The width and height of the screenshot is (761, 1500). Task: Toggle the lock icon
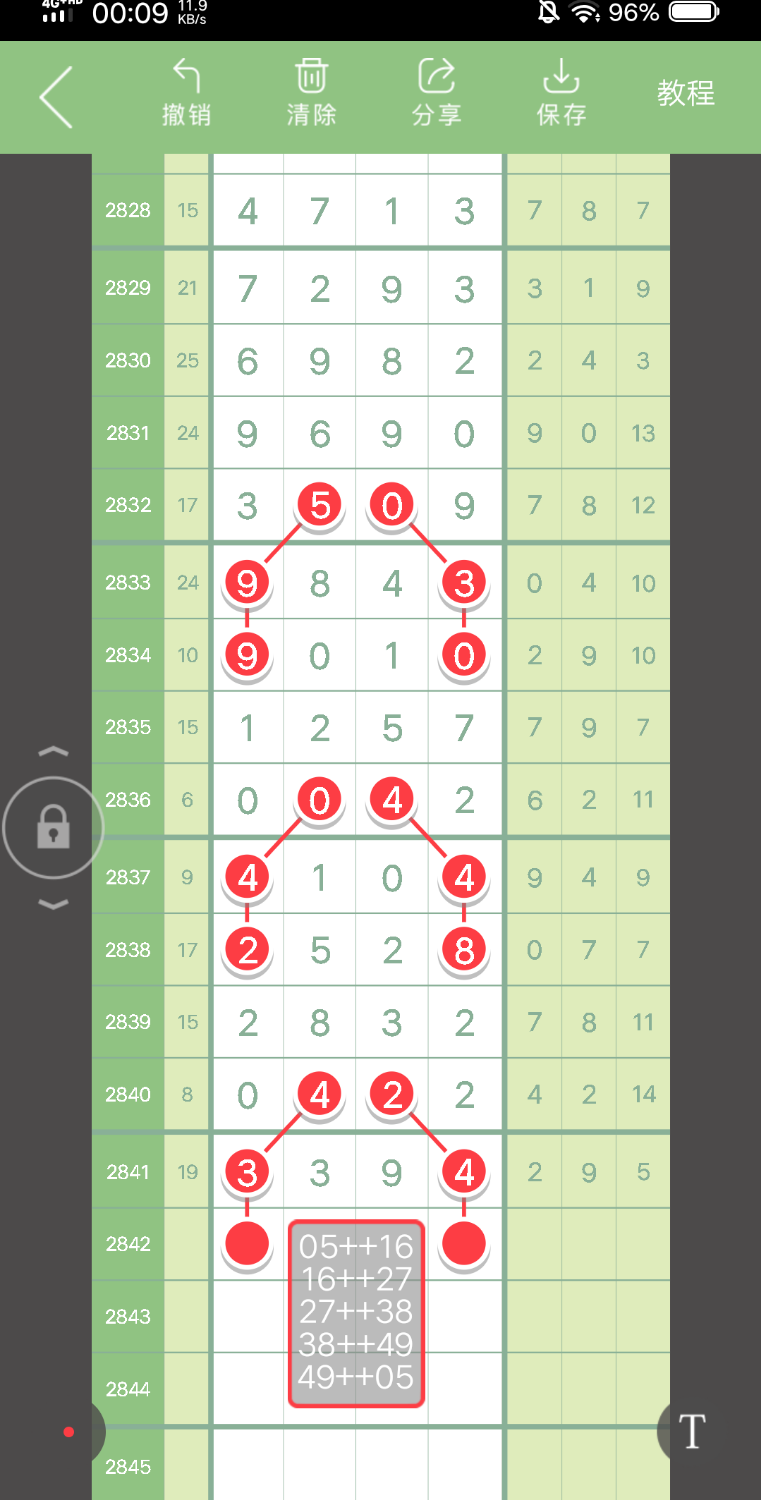pyautogui.click(x=53, y=828)
